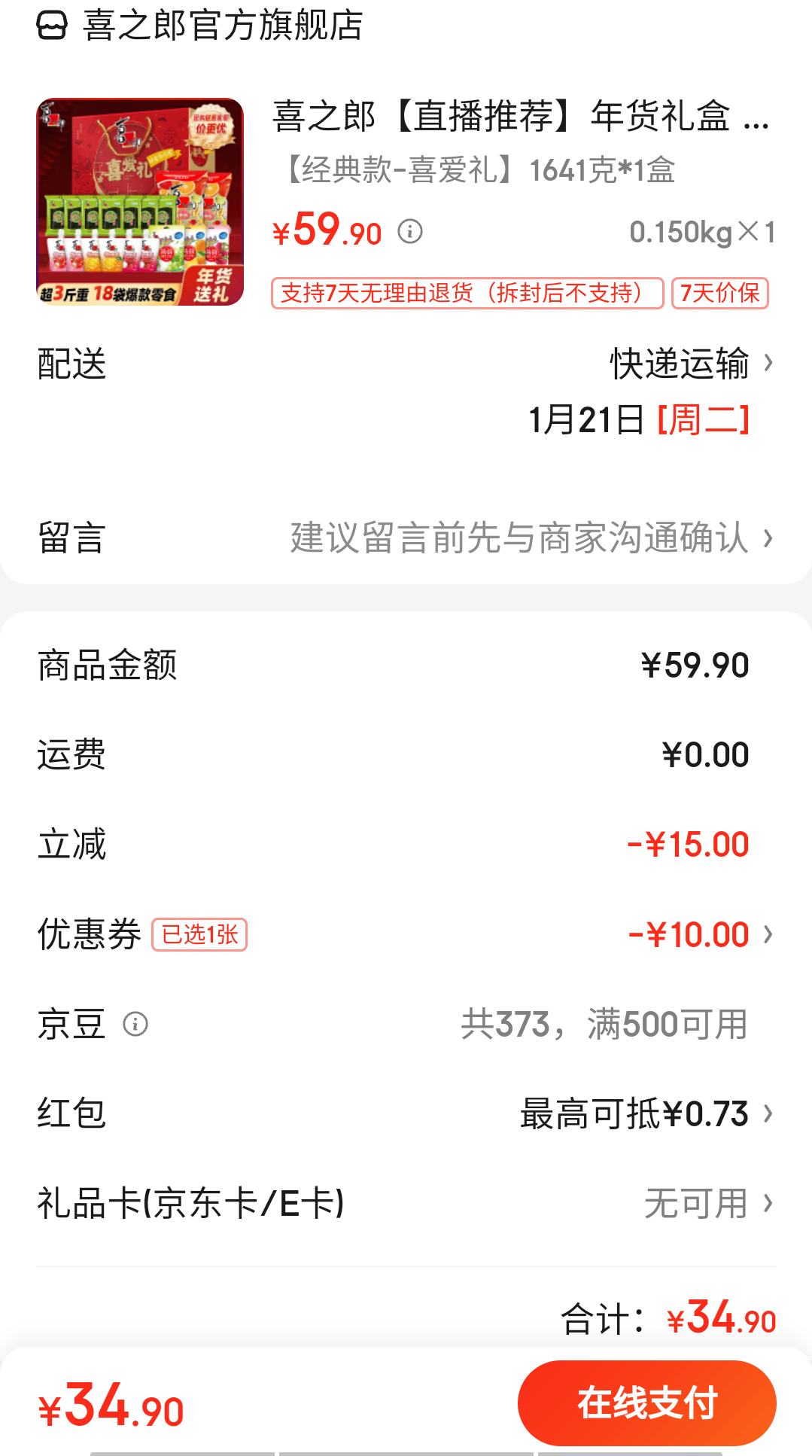Open 礼品卡(京东卡/E卡) gift card row

coord(406,1203)
